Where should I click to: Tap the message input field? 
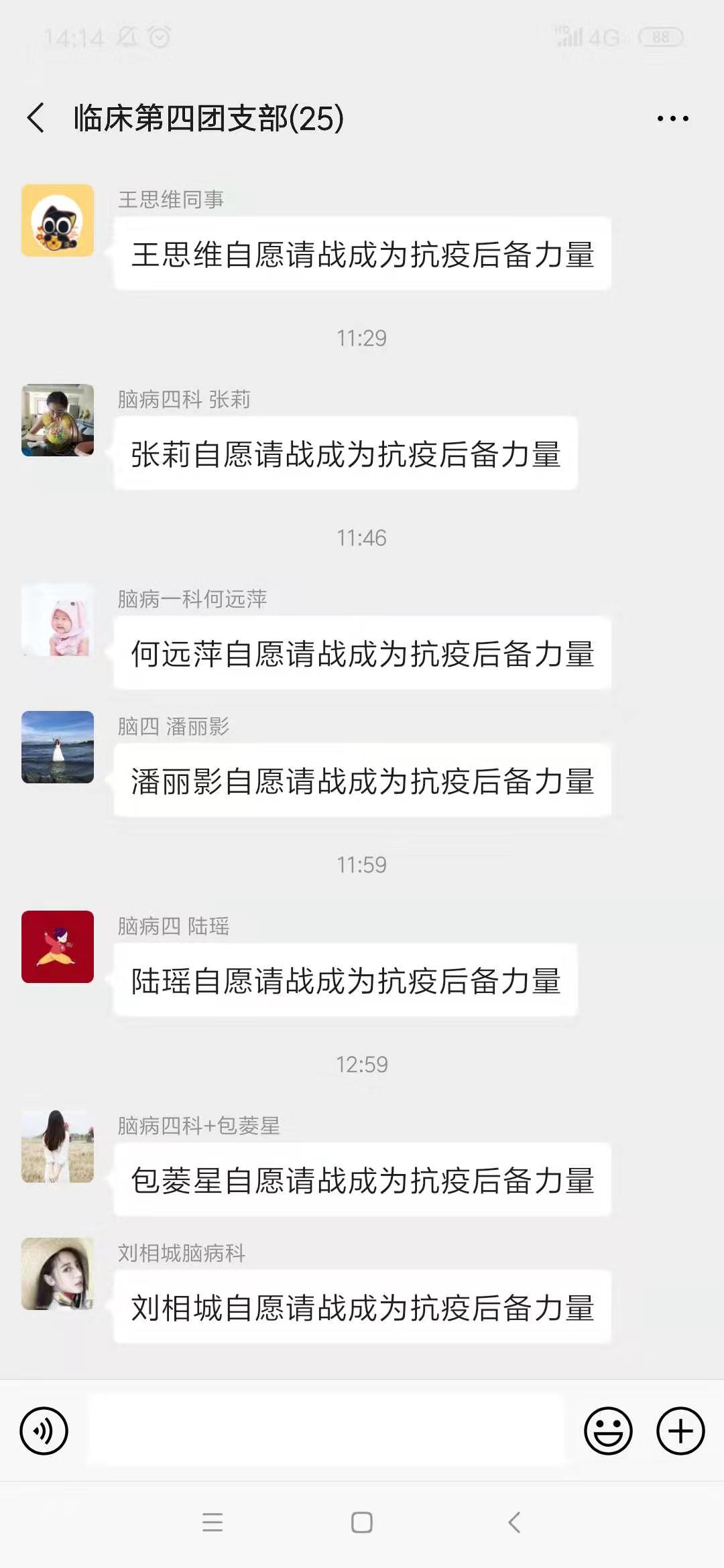coord(326,1431)
